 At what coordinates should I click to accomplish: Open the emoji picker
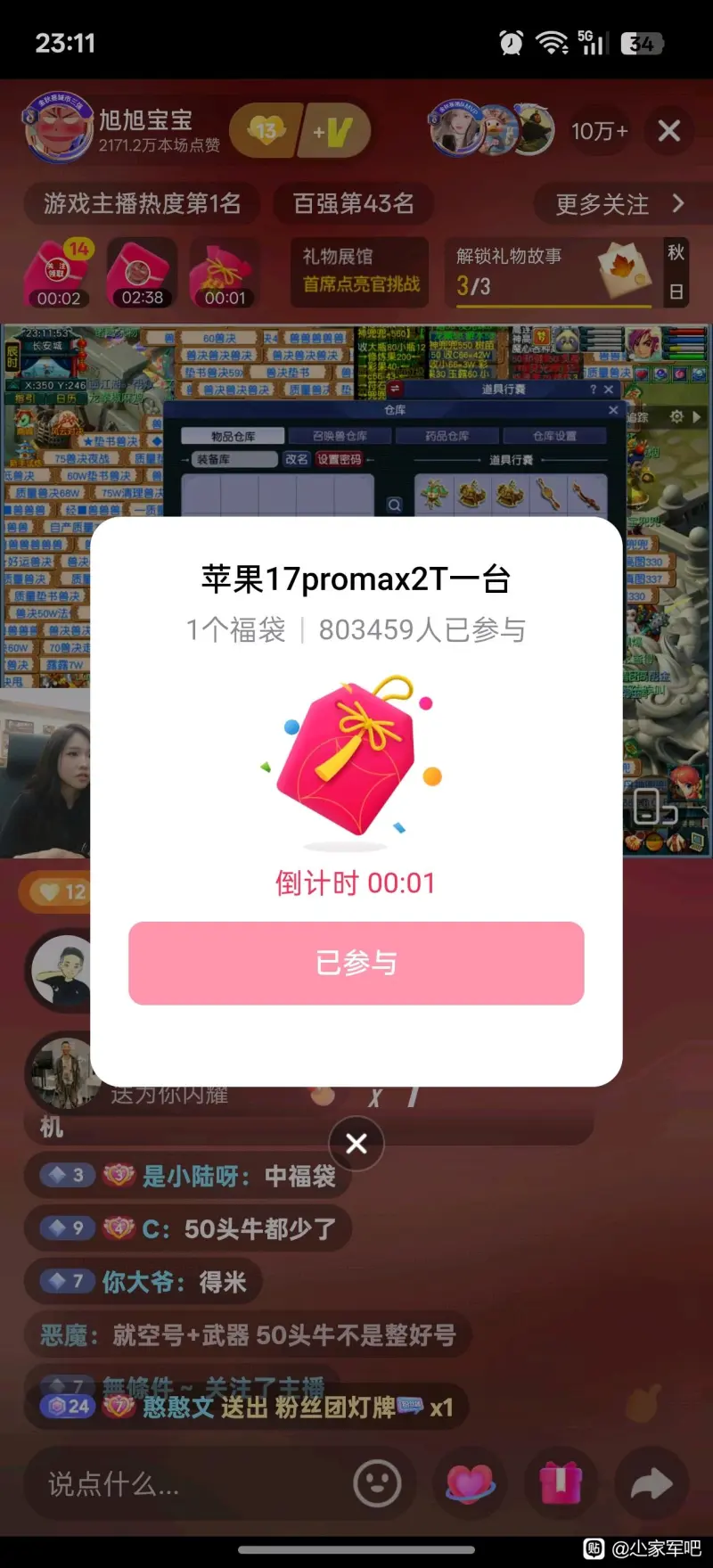tap(378, 1484)
